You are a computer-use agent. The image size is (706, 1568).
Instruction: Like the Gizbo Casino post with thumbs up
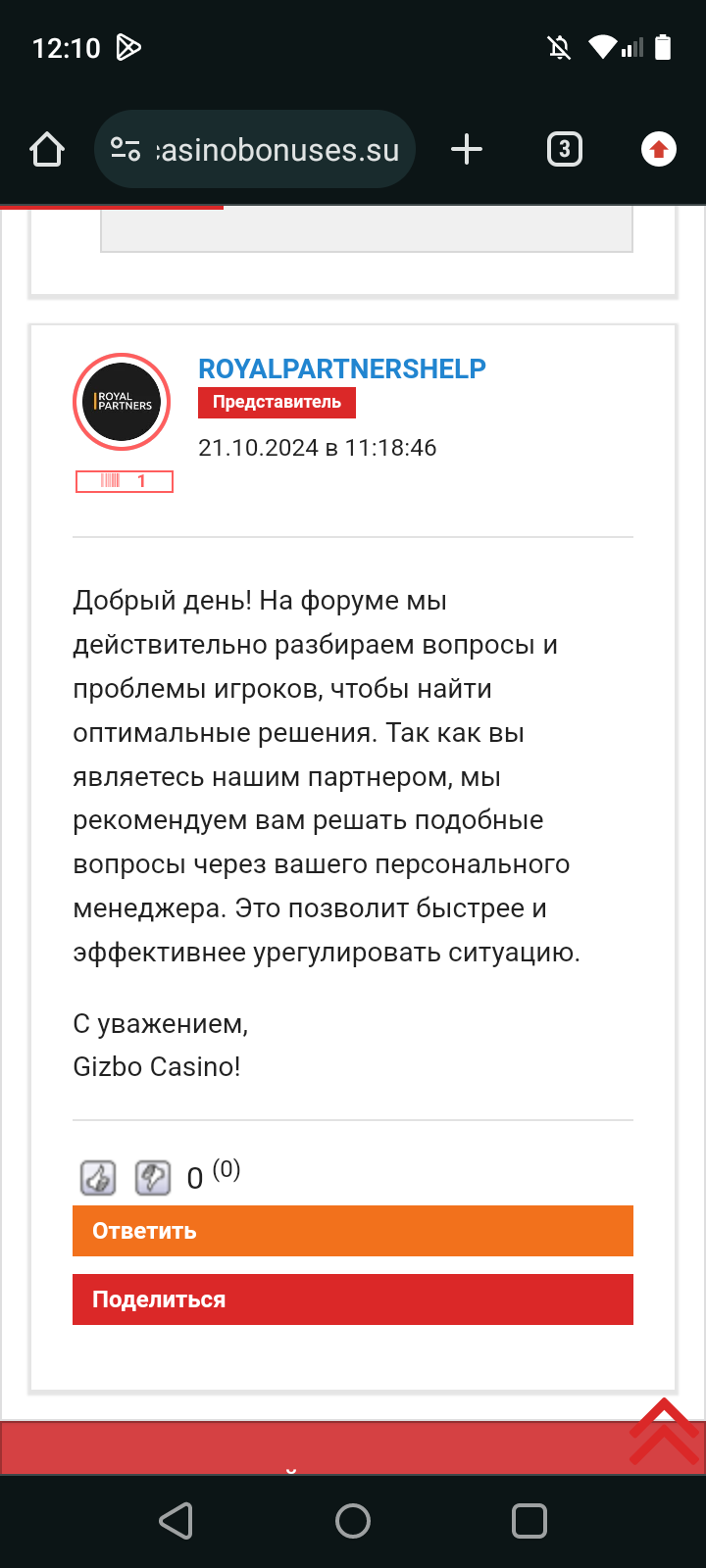point(98,1177)
